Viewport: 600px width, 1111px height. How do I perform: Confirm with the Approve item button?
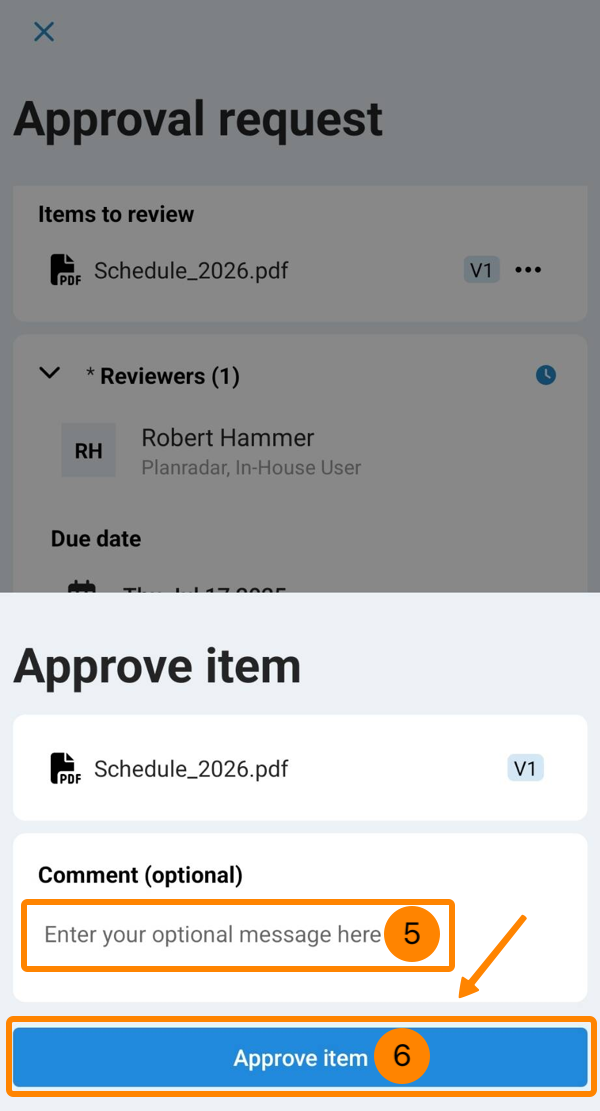(299, 1057)
